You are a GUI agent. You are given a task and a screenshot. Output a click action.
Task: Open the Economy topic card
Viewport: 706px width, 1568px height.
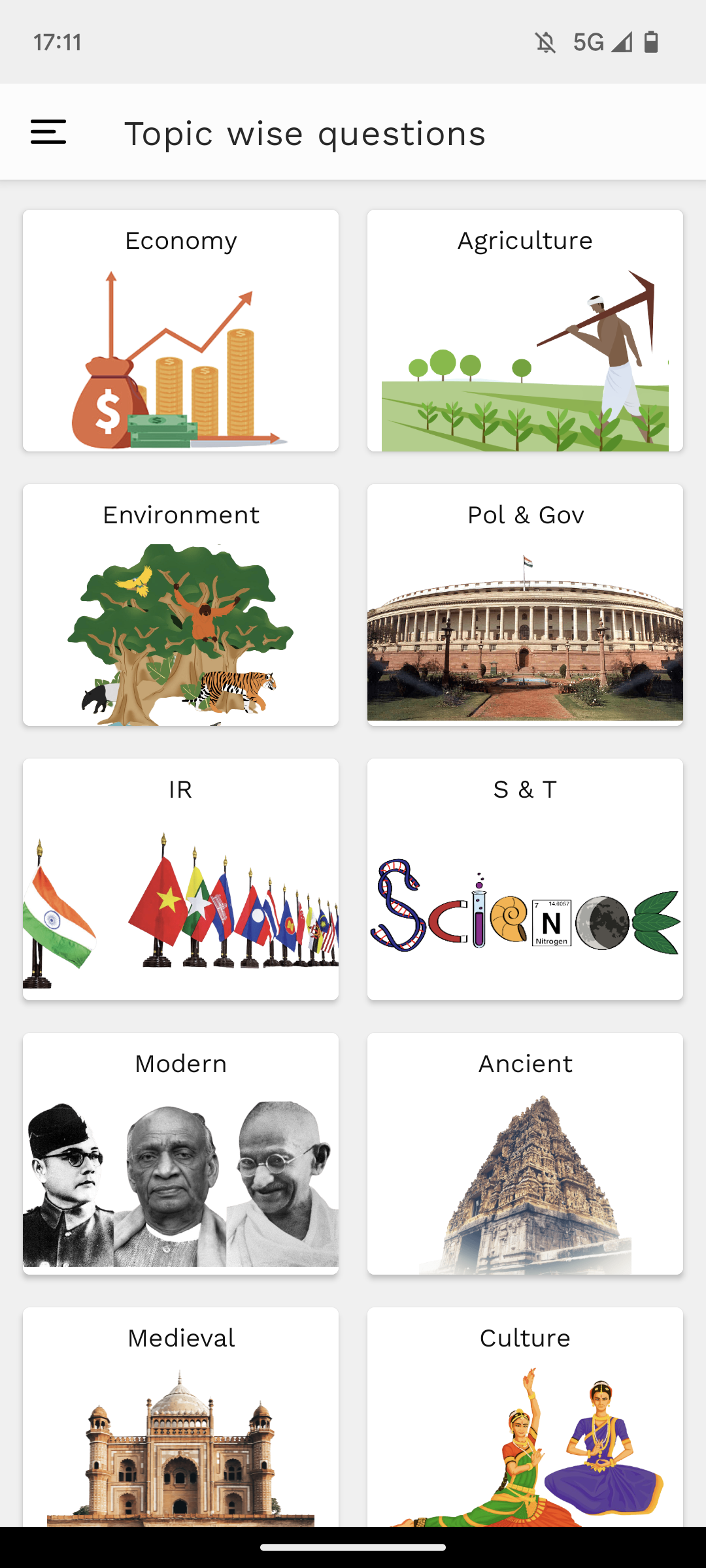click(x=180, y=331)
